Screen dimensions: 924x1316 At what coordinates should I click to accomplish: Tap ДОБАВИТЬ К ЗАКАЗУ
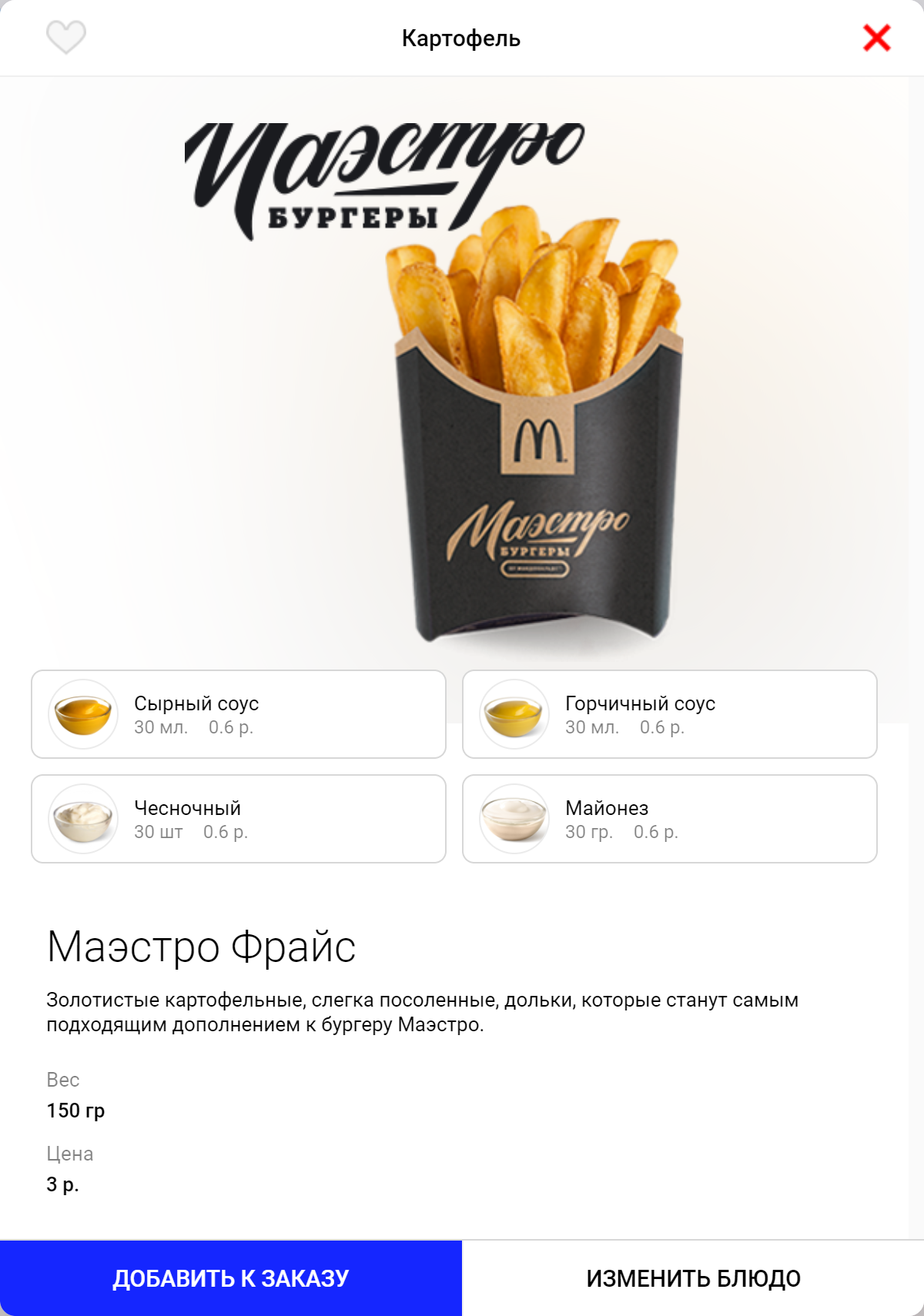(231, 1278)
